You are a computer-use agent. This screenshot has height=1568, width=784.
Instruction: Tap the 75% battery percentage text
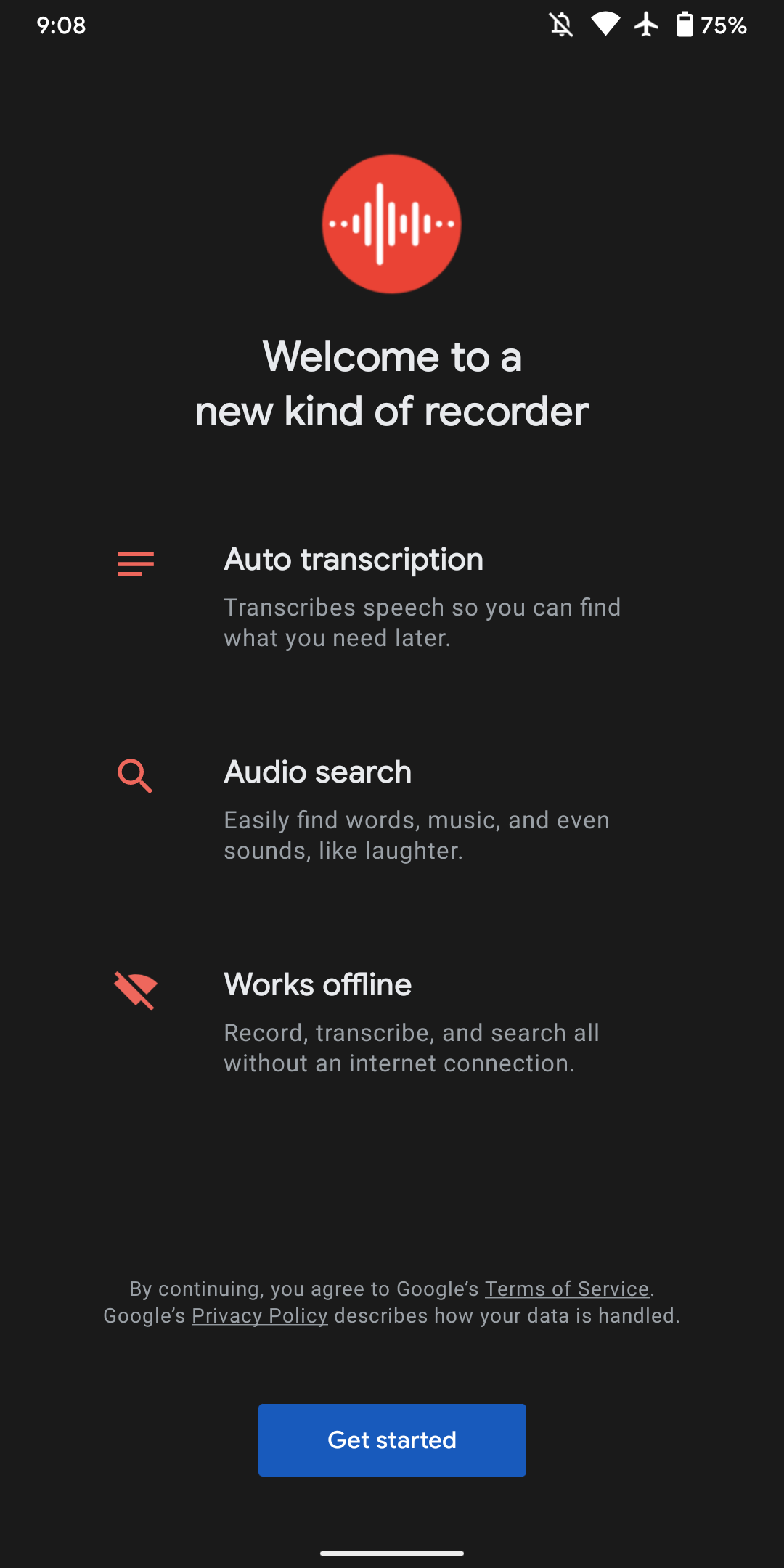(723, 25)
